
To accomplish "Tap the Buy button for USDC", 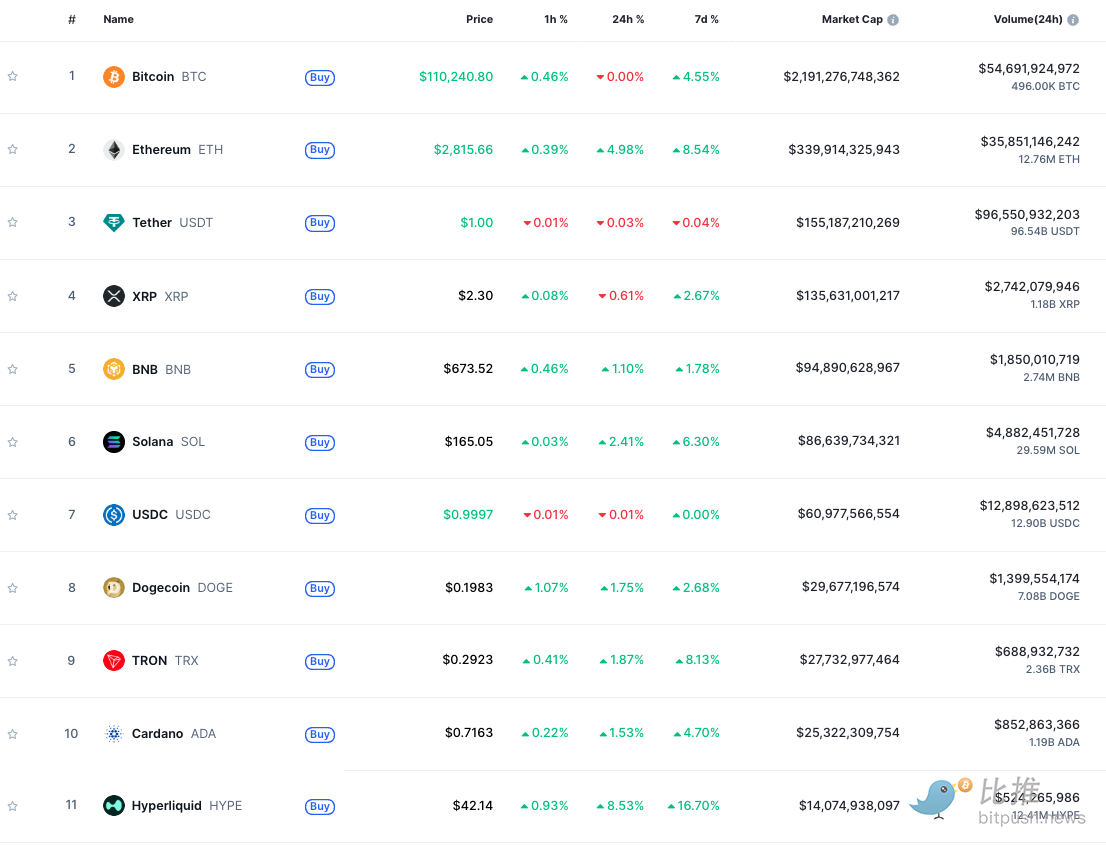I will (320, 515).
